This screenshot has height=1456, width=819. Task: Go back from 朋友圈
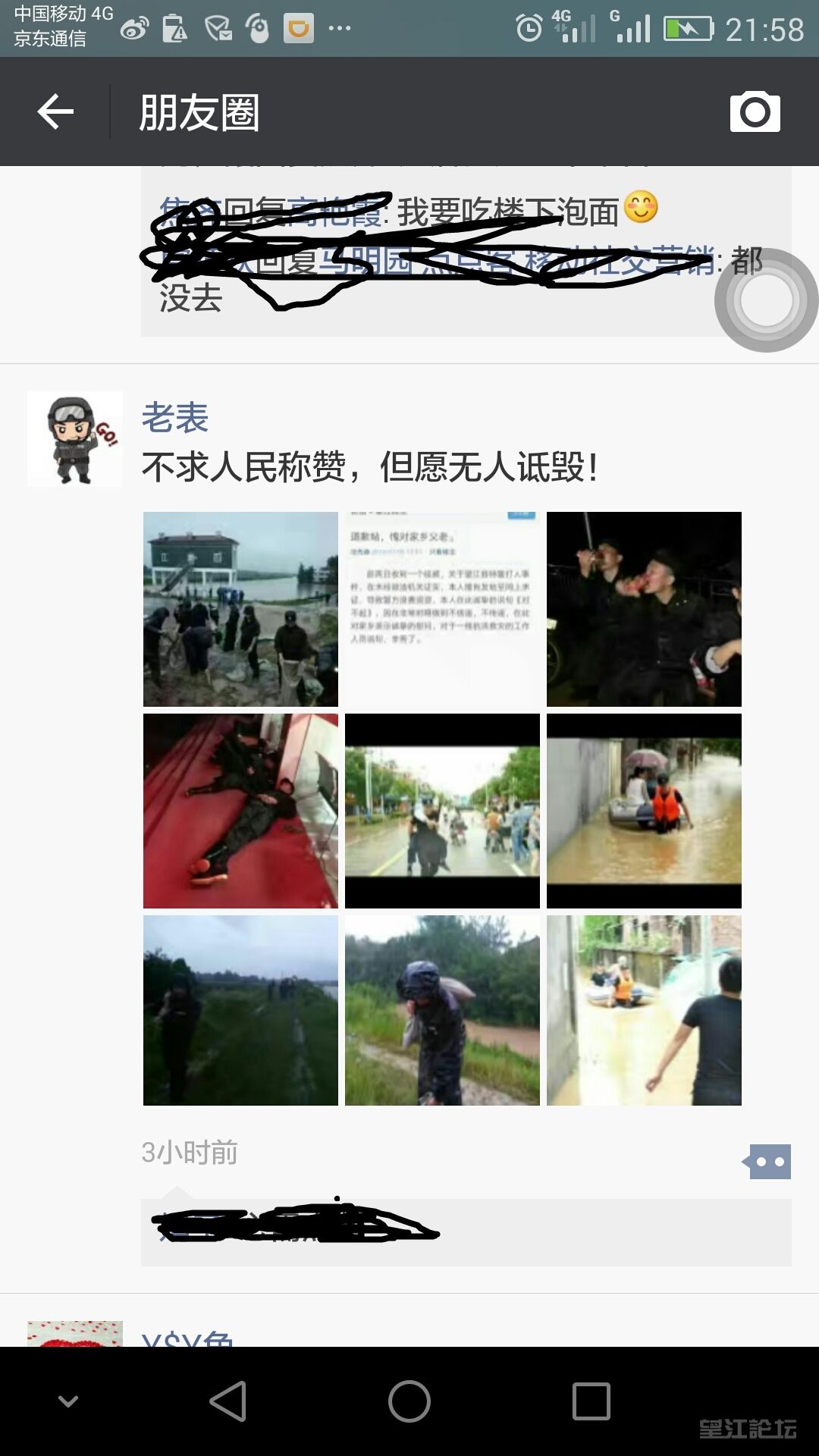[55, 112]
